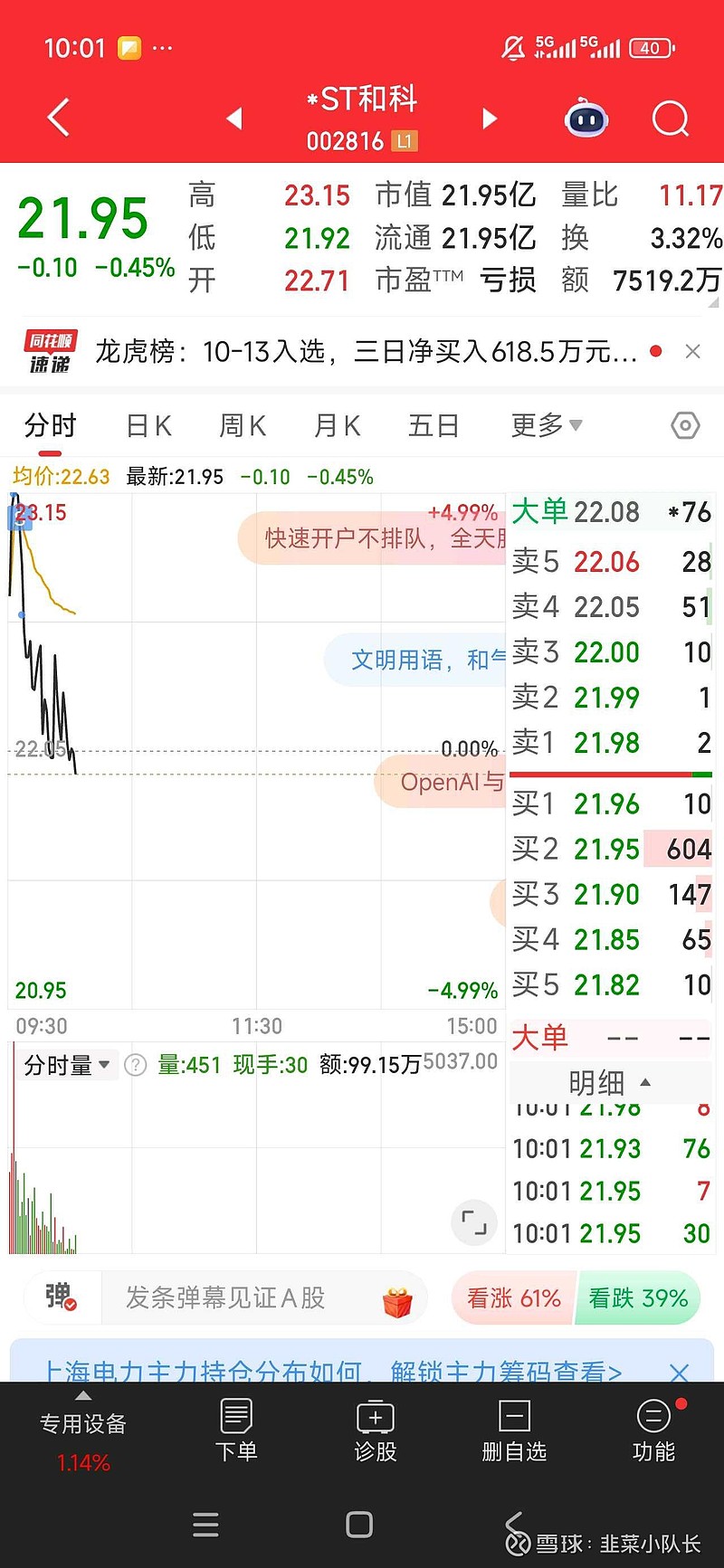Open the 分时量 indicator dropdown
This screenshot has height=1568, width=724.
tap(66, 1065)
